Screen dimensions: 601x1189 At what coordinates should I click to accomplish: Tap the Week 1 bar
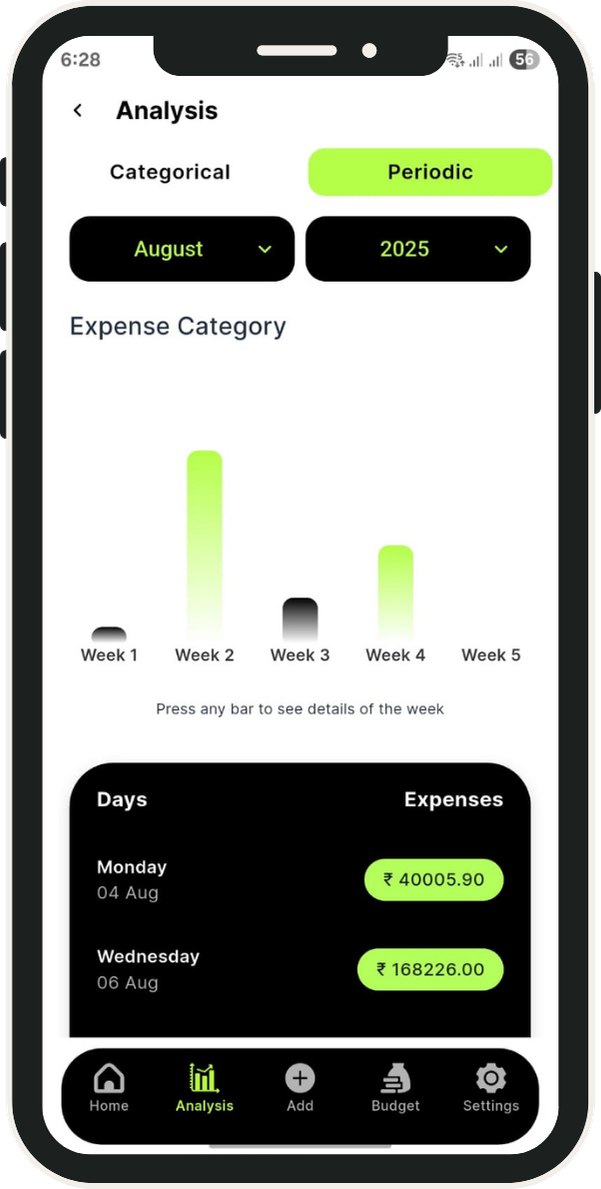109,634
